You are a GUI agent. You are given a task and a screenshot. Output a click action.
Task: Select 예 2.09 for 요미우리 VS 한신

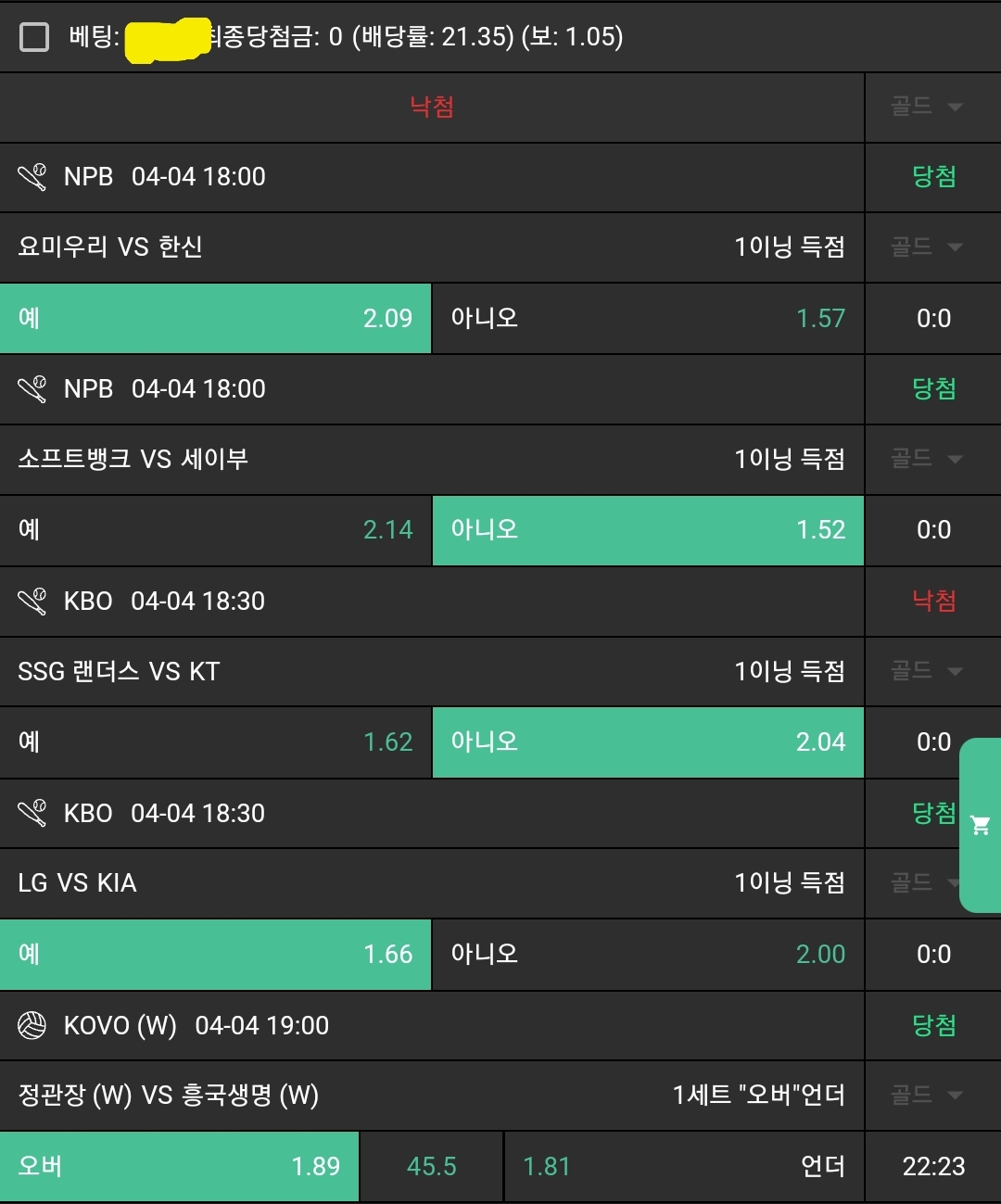(215, 318)
